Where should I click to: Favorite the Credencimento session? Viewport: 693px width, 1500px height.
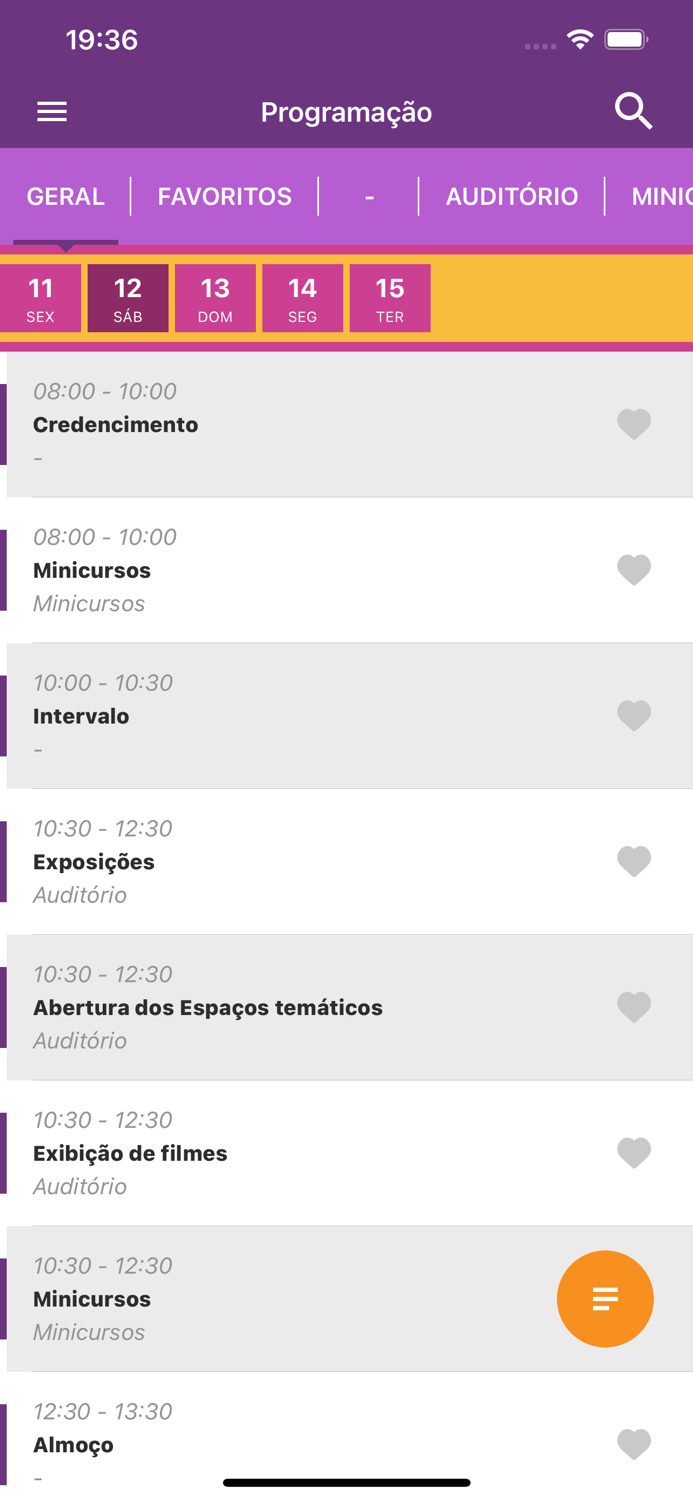coord(634,424)
